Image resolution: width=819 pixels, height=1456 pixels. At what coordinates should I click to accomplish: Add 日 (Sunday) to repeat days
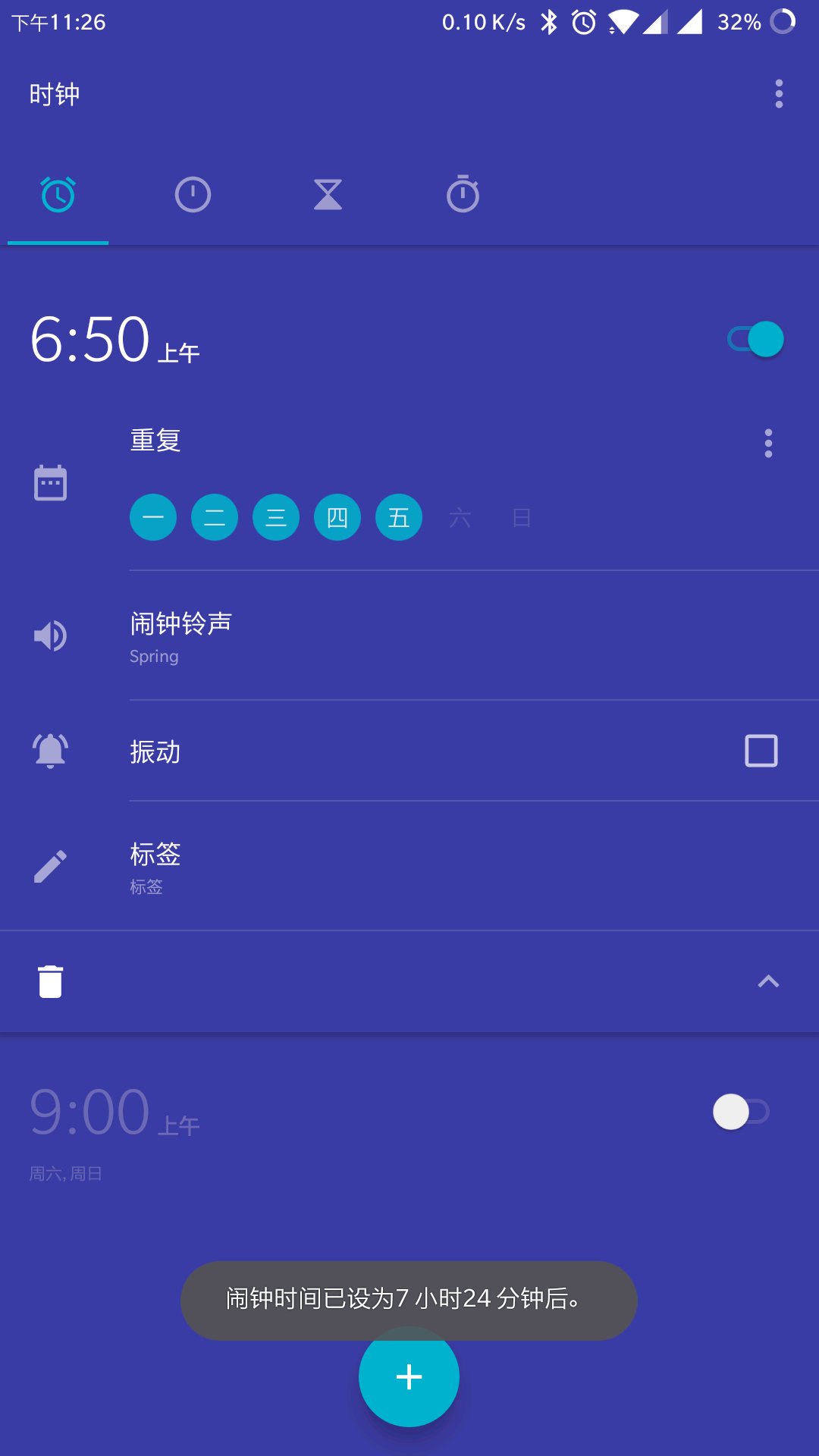(x=522, y=518)
